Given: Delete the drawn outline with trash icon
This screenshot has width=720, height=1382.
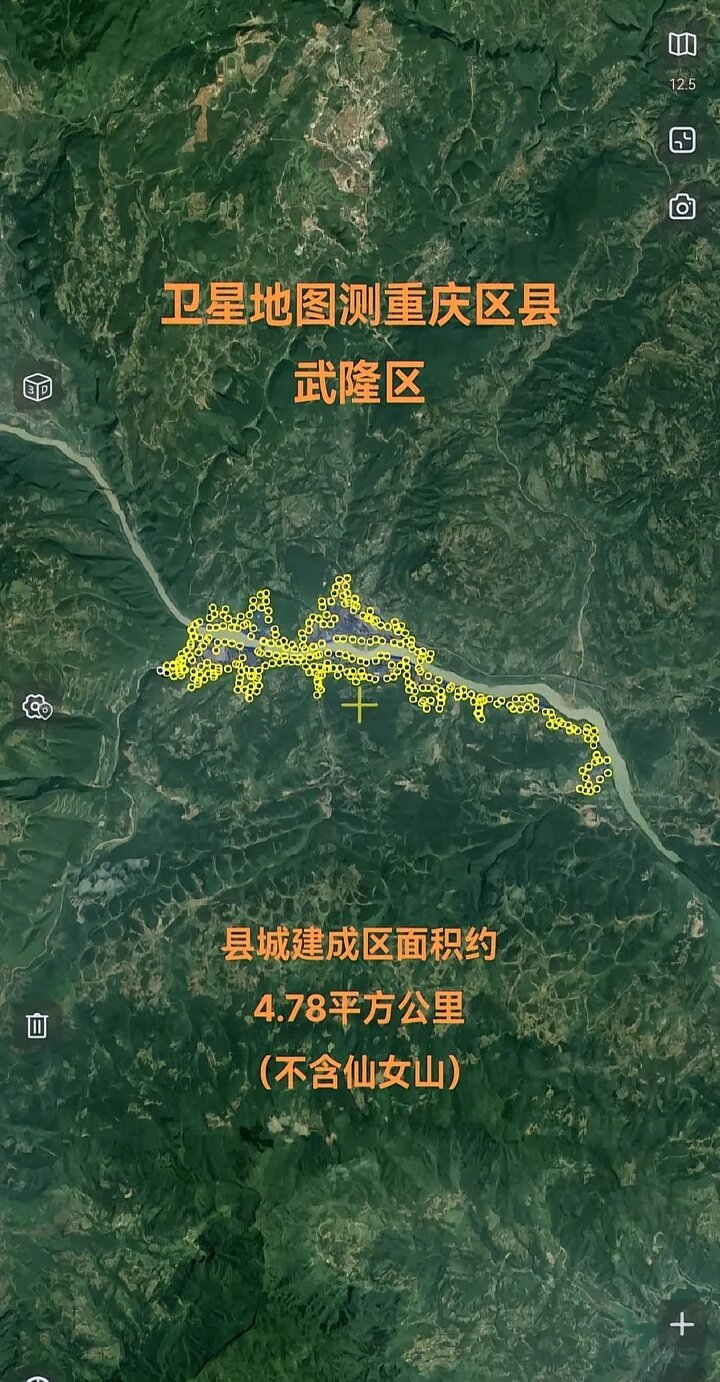Looking at the screenshot, I should (37, 1025).
